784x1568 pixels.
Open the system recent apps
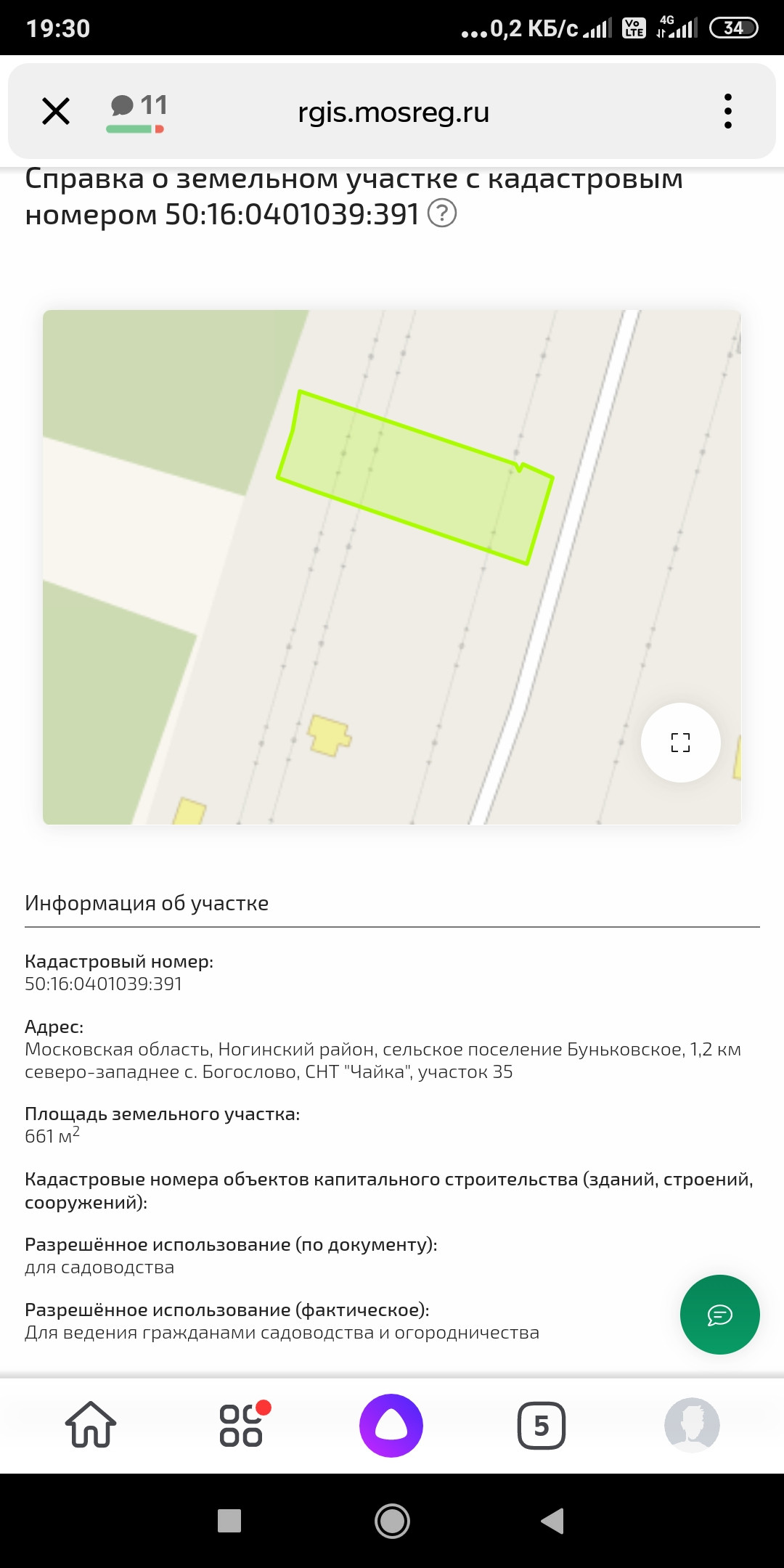[229, 1520]
